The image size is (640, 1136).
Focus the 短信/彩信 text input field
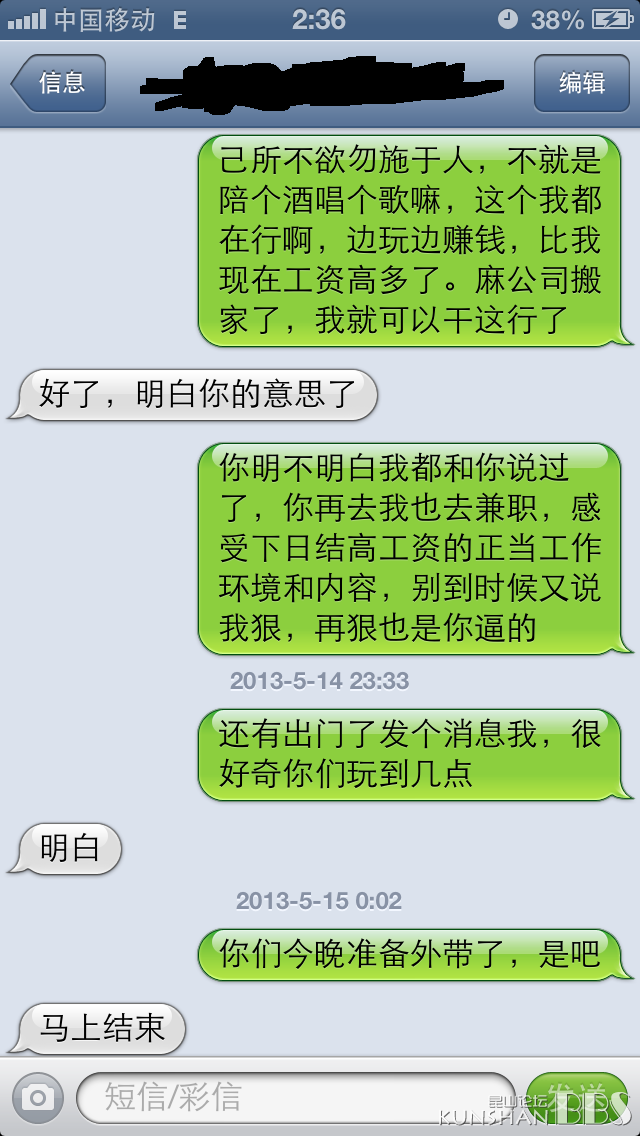[296, 1098]
